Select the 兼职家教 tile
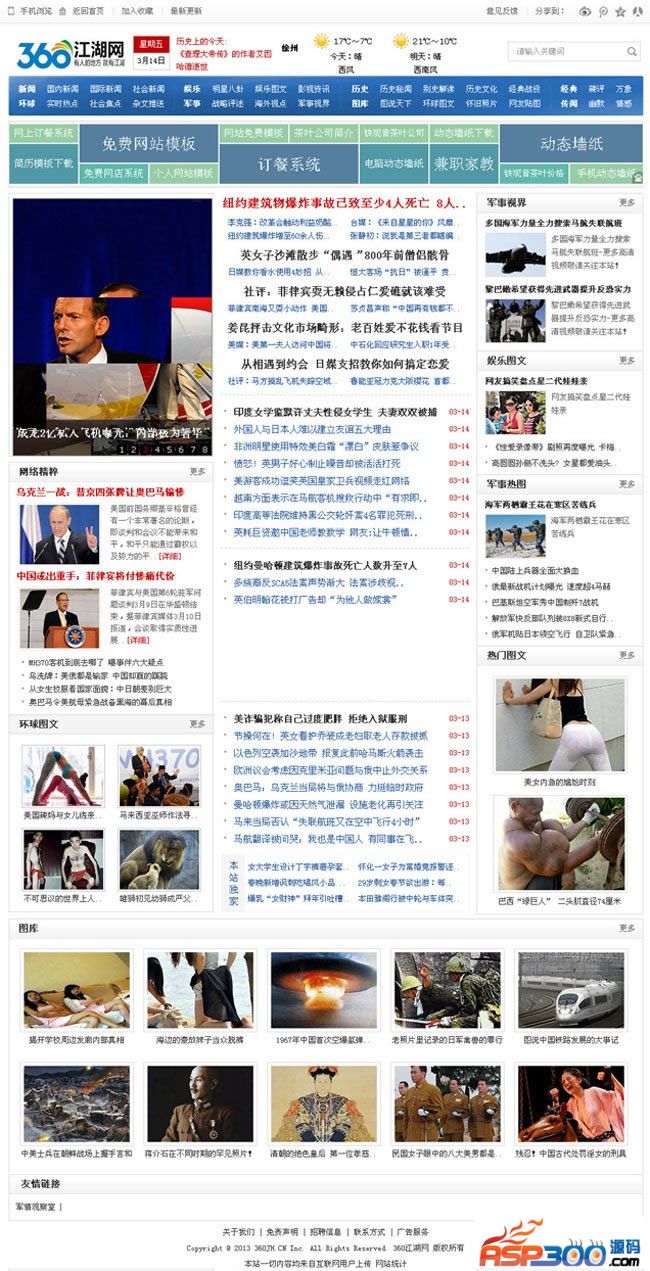650x1271 pixels. [x=463, y=164]
